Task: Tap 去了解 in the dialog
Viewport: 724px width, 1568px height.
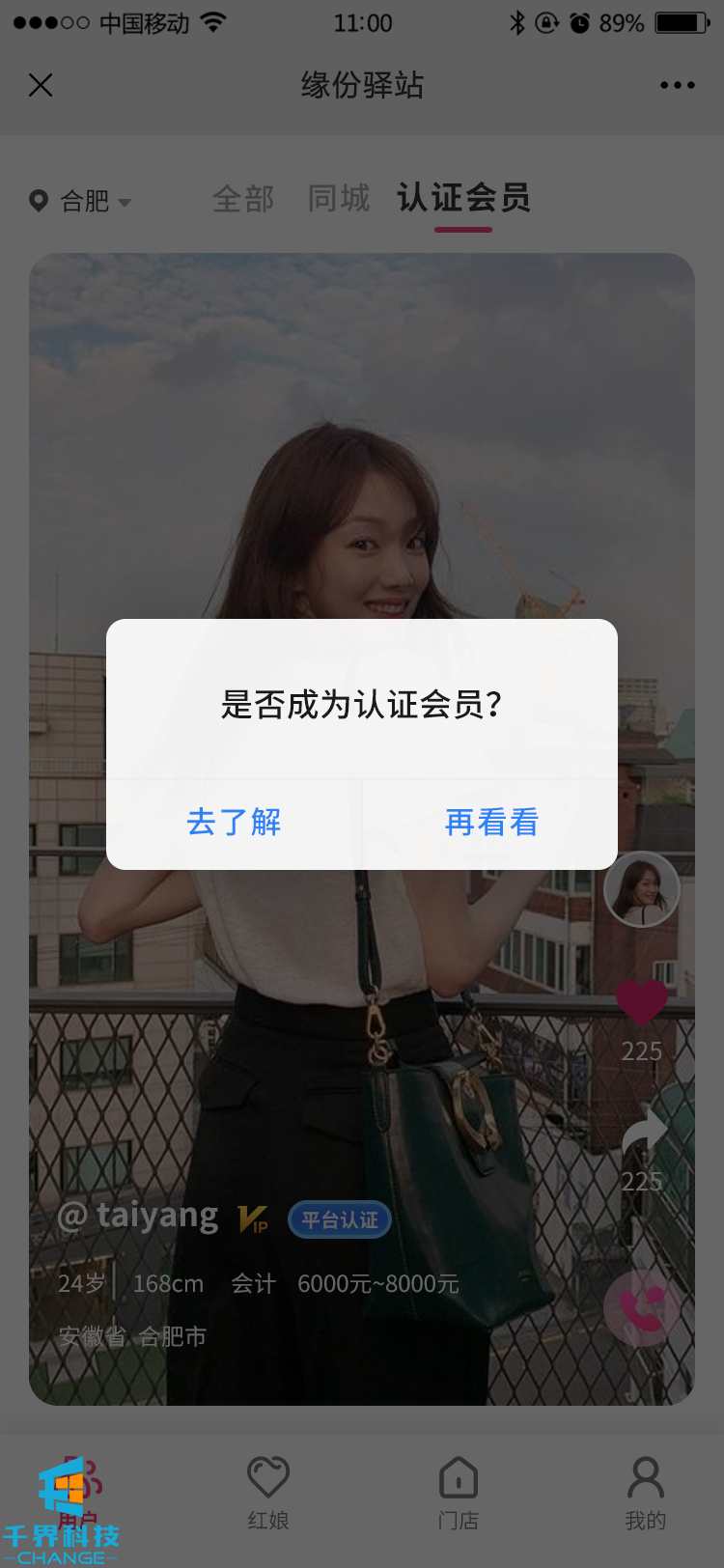Action: [x=234, y=823]
